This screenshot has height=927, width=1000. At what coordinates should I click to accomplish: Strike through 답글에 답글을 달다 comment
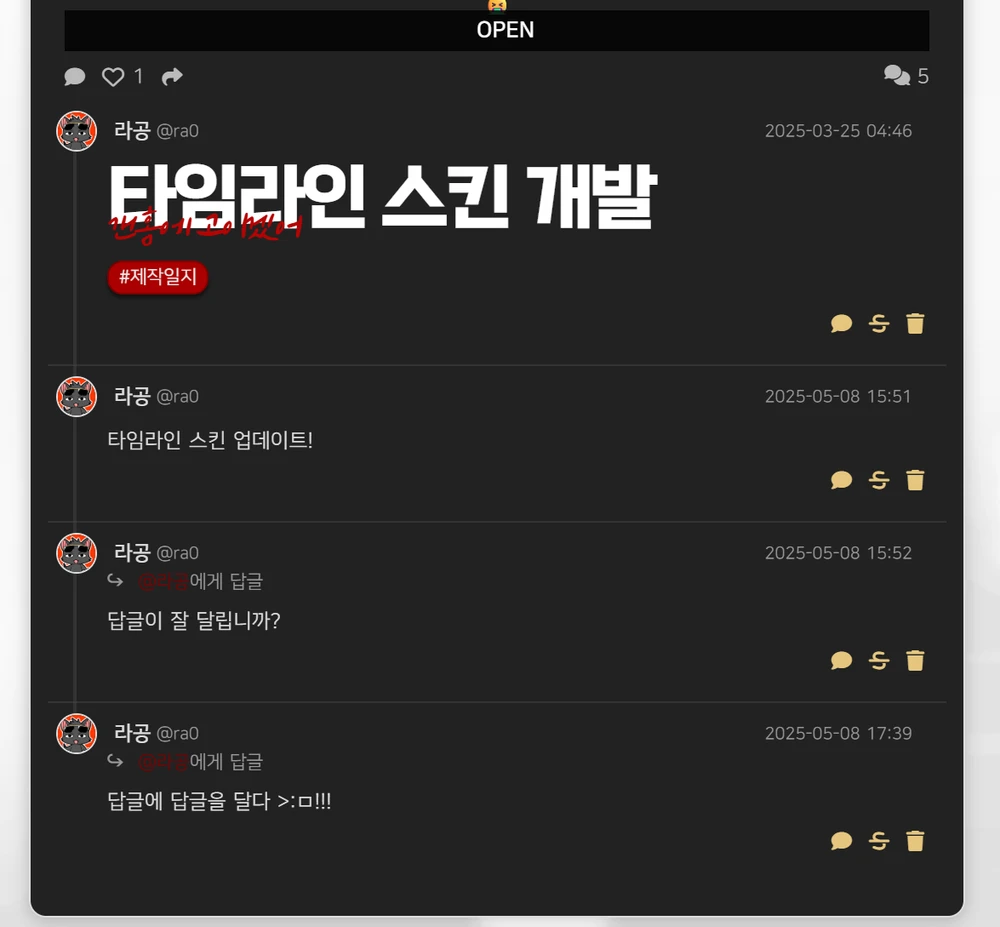[x=879, y=841]
